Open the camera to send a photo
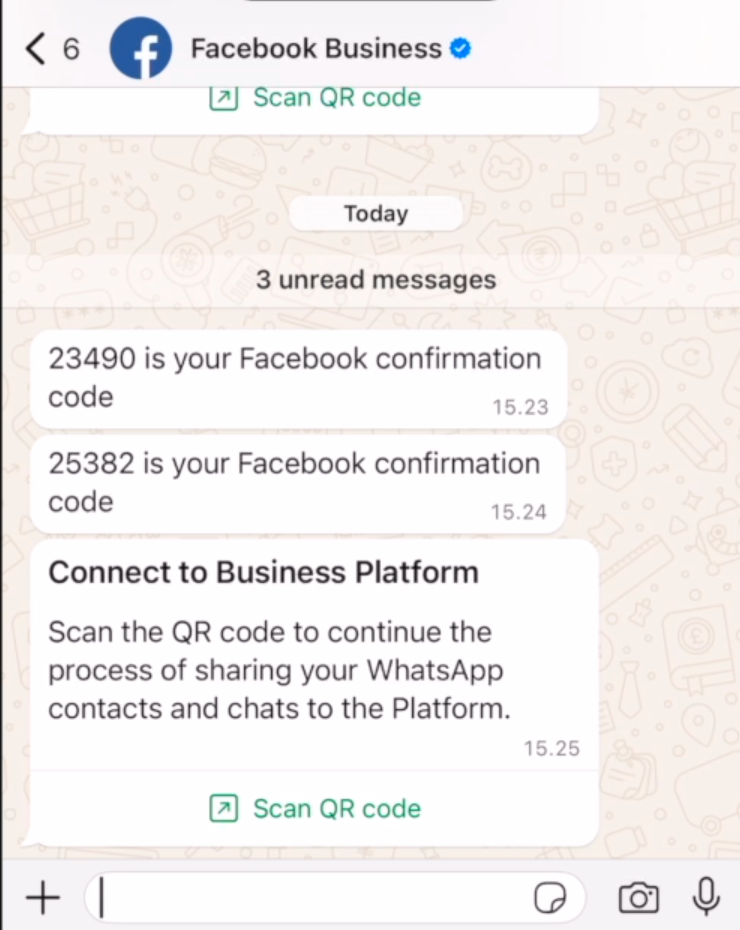 click(638, 898)
